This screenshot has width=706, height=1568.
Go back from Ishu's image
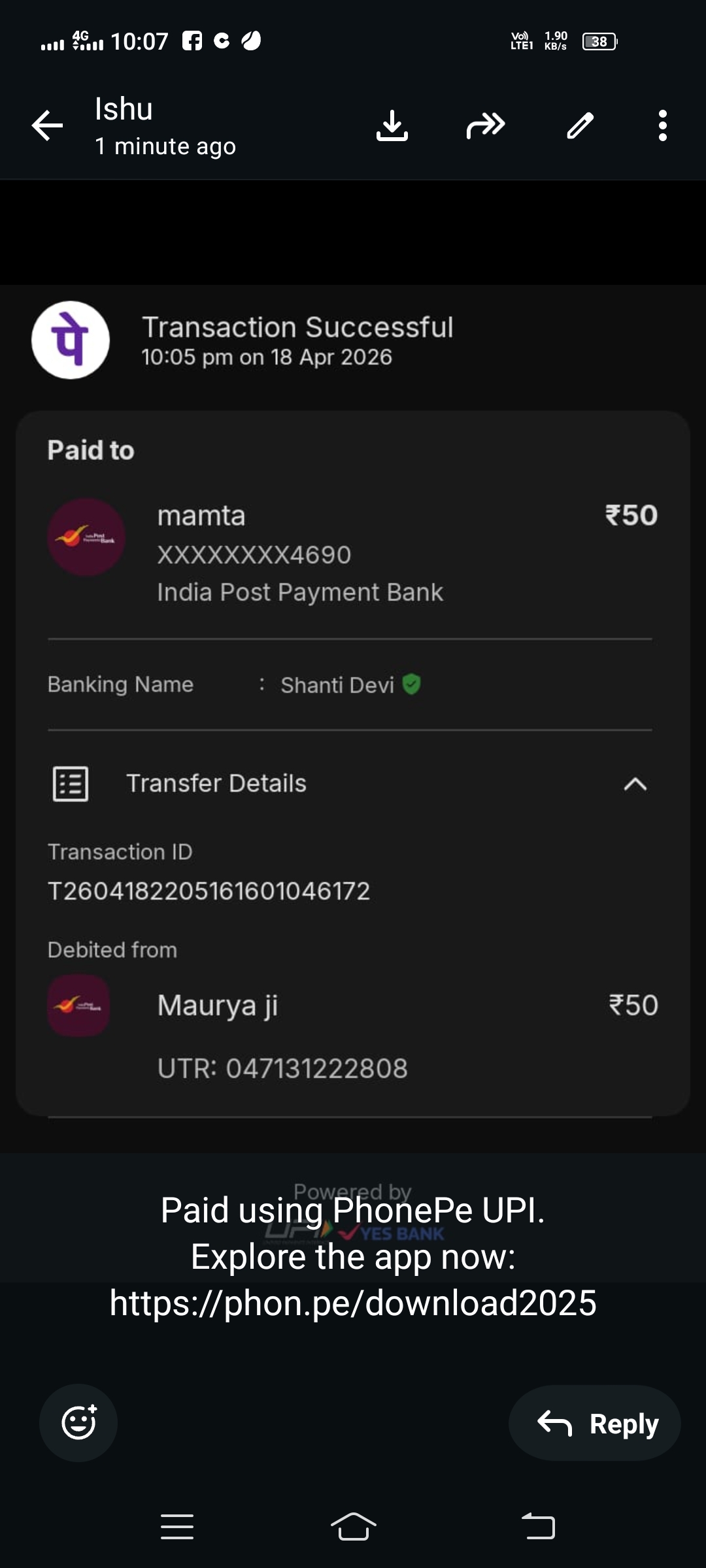(48, 125)
